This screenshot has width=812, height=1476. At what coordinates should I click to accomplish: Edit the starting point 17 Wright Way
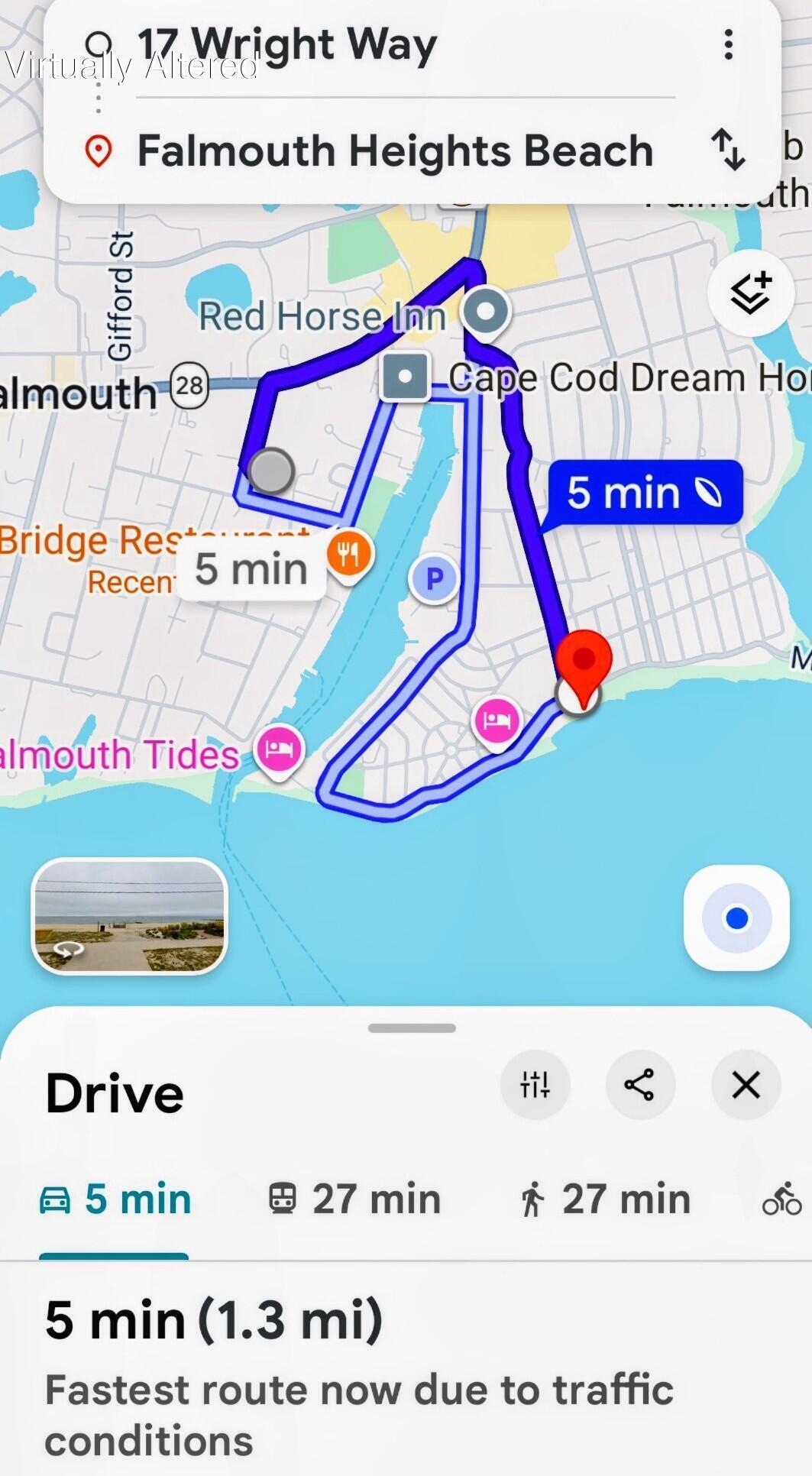point(287,44)
